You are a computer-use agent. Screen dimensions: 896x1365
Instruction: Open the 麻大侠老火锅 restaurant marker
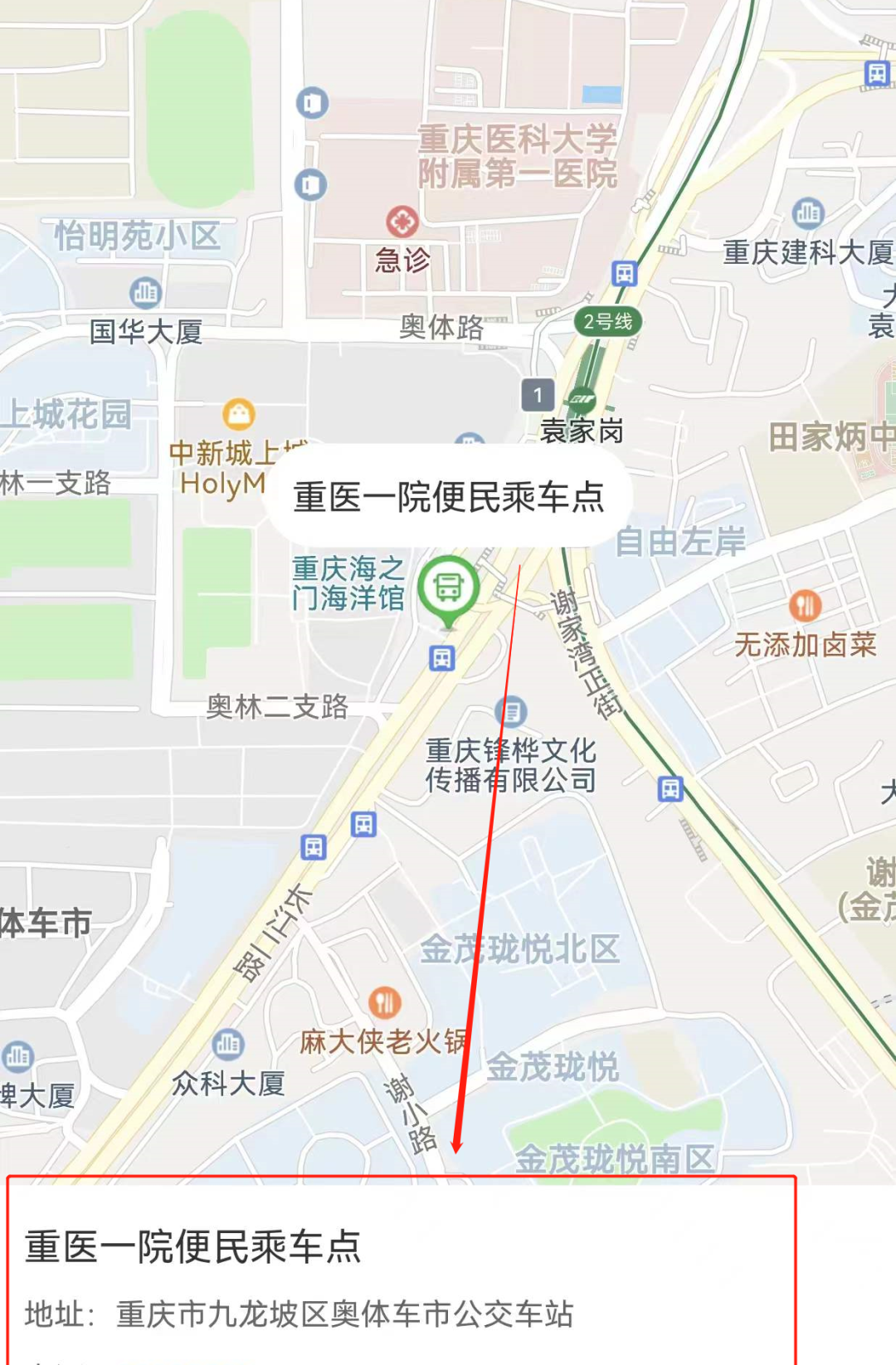[384, 1002]
